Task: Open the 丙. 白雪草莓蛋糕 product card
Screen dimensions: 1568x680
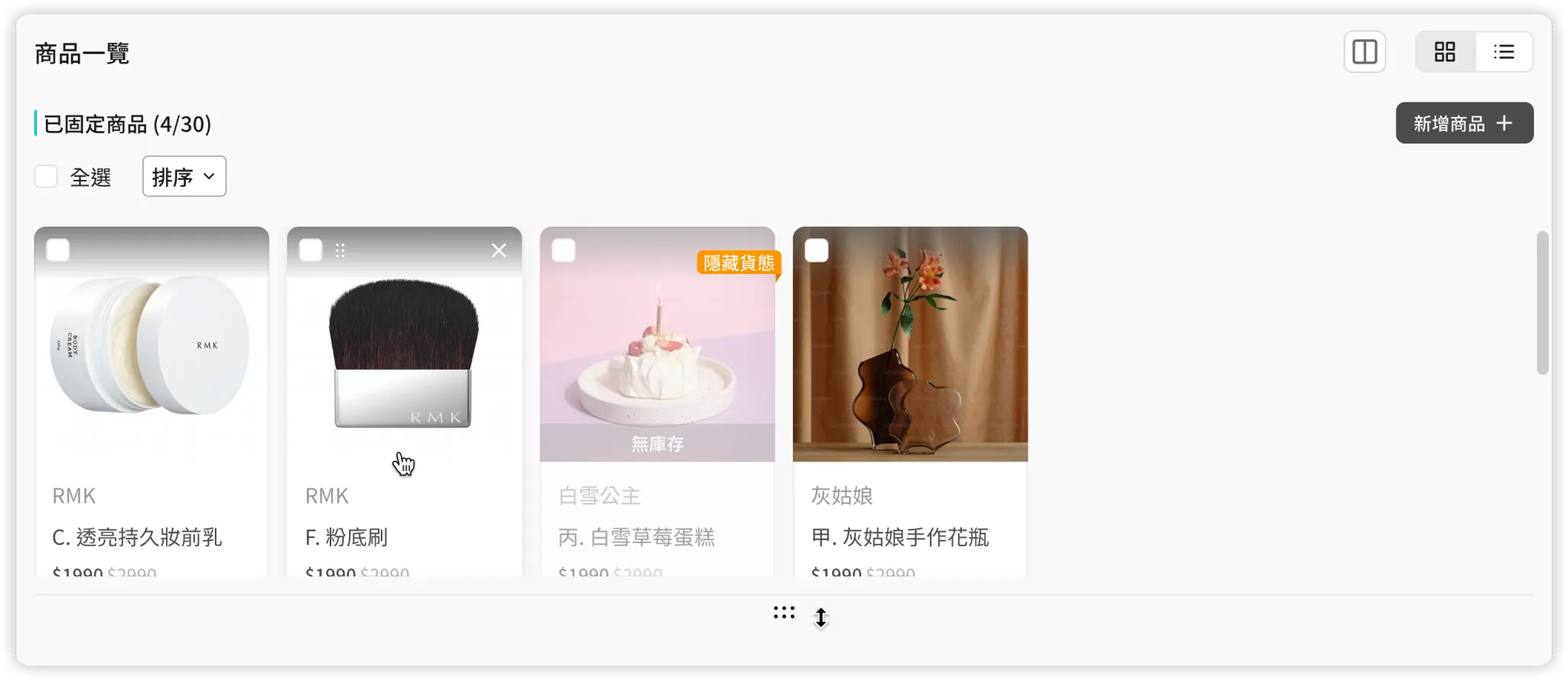Action: tap(657, 360)
